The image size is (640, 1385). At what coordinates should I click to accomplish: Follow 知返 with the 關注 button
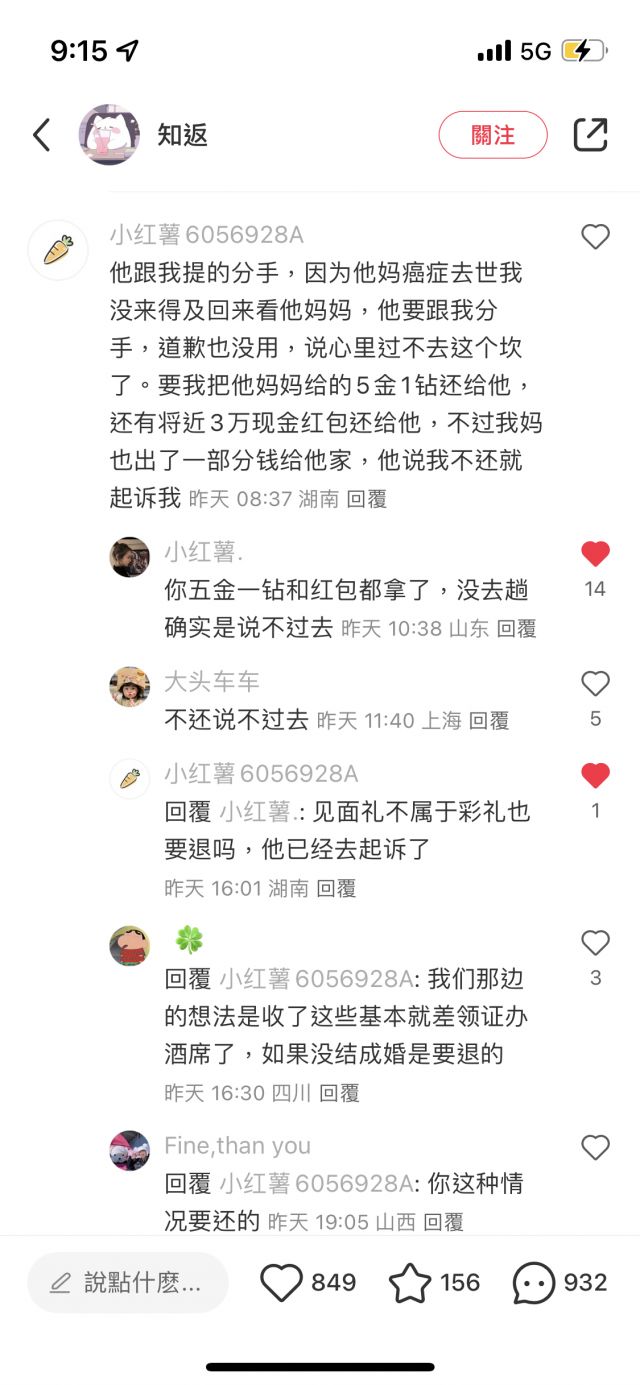tap(493, 135)
